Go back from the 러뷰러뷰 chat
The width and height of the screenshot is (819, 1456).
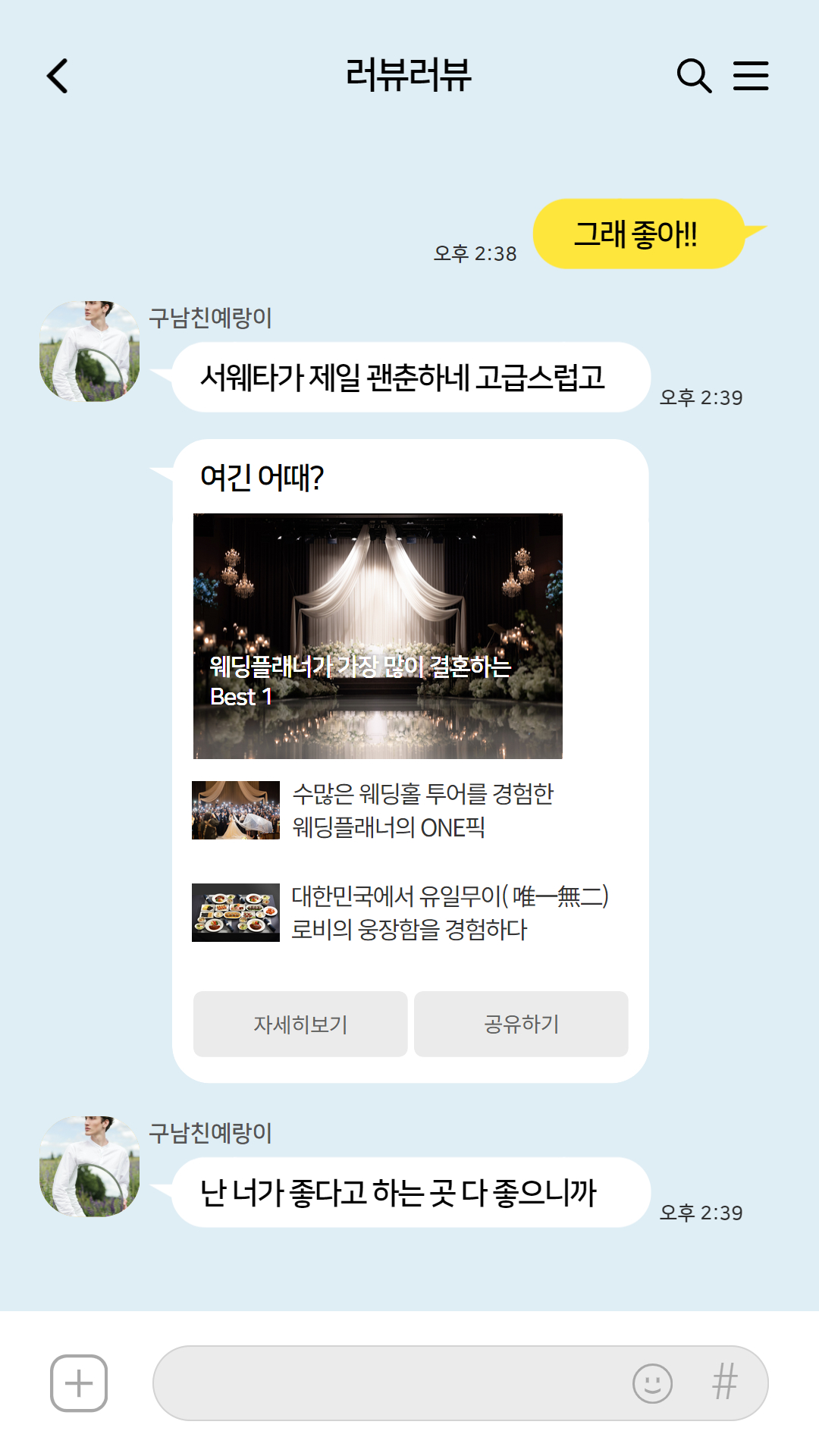pos(58,76)
